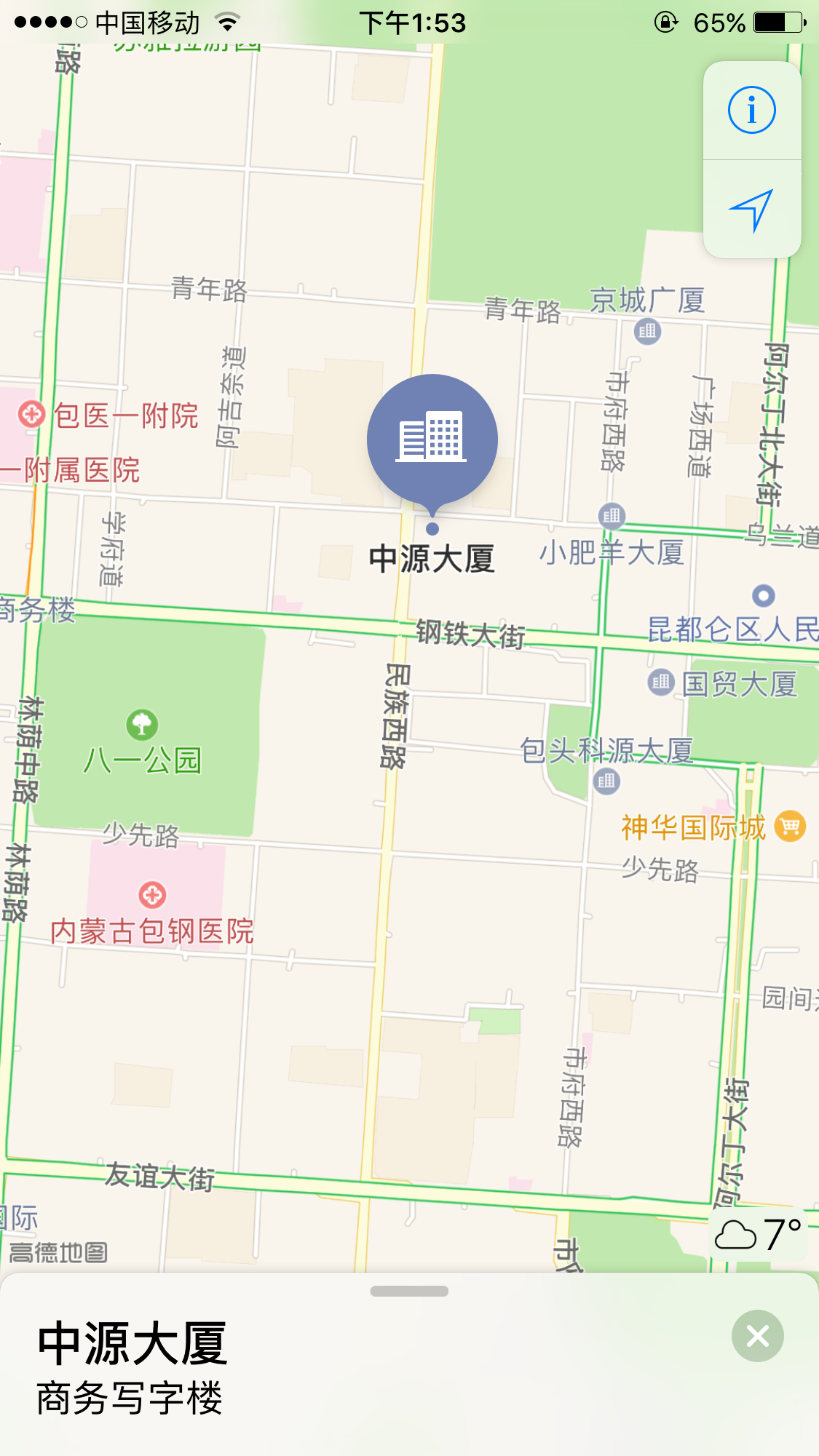Select the 八一公园 park marker

142,725
